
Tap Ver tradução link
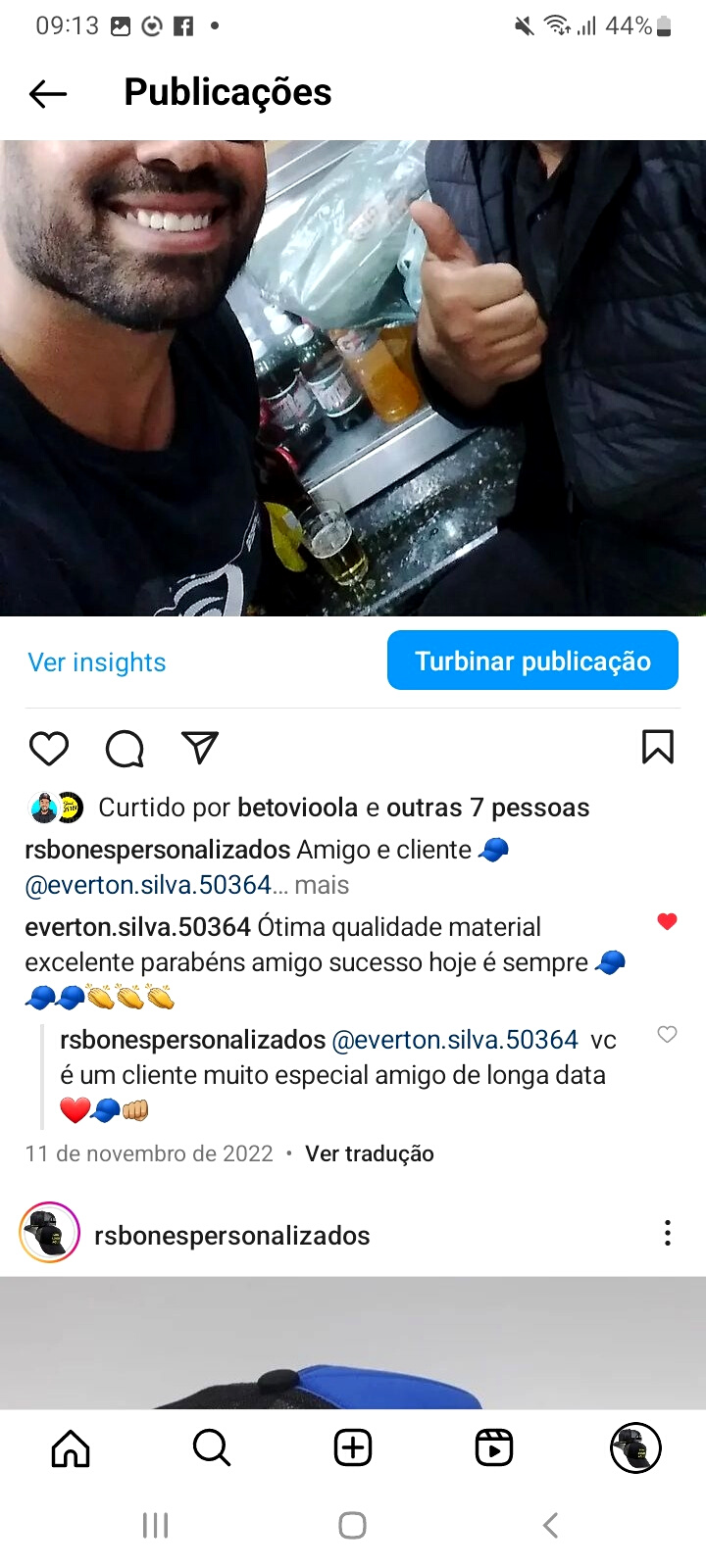[x=370, y=1153]
